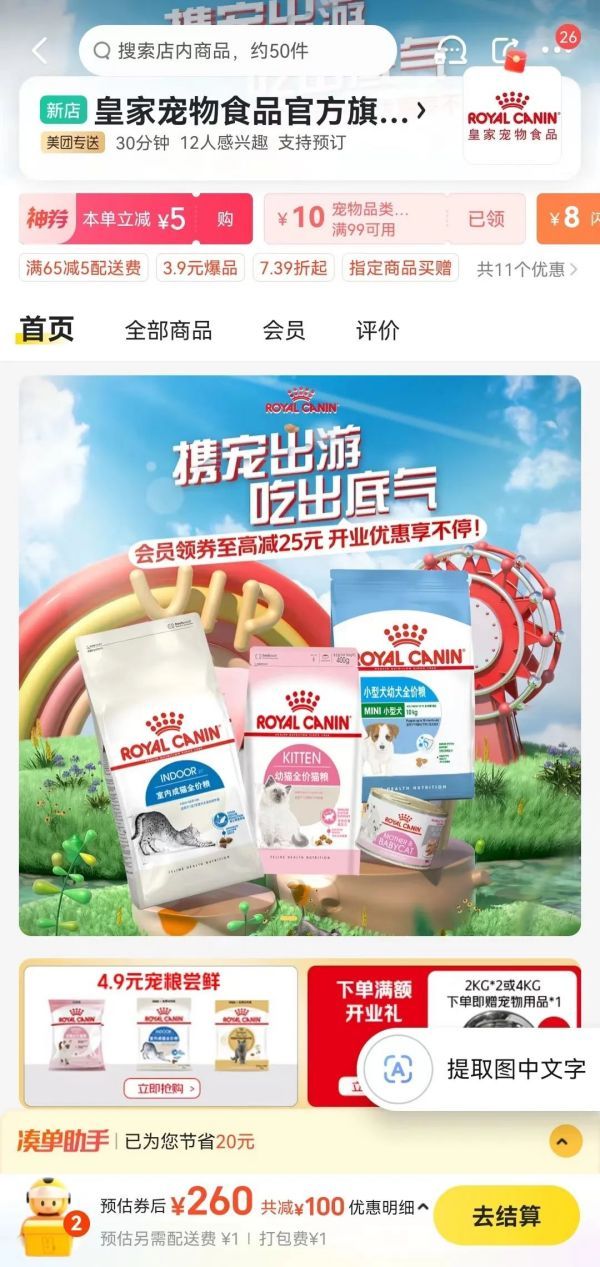Open the customer service chat icon
Screen dimensions: 600x1267
[x=452, y=51]
